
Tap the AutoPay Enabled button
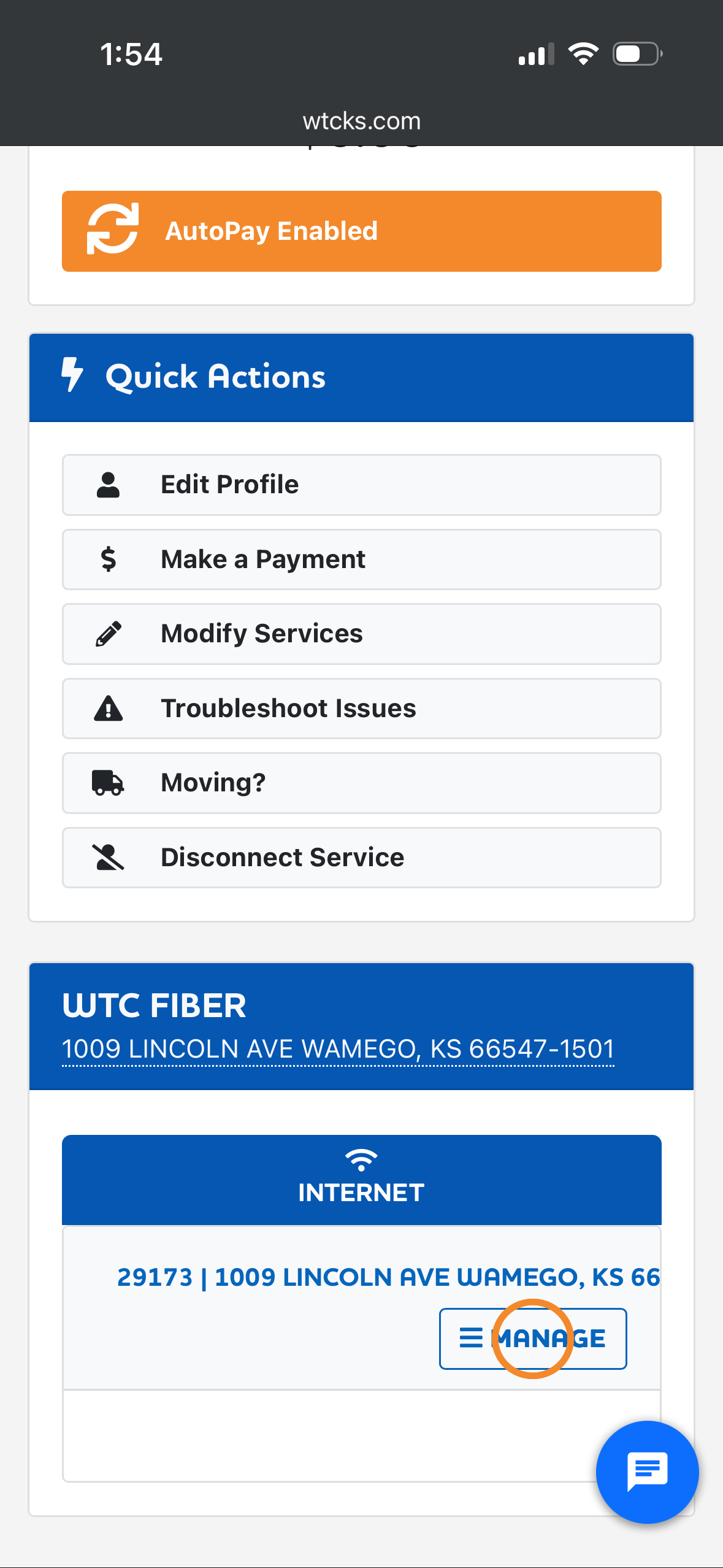coord(361,231)
